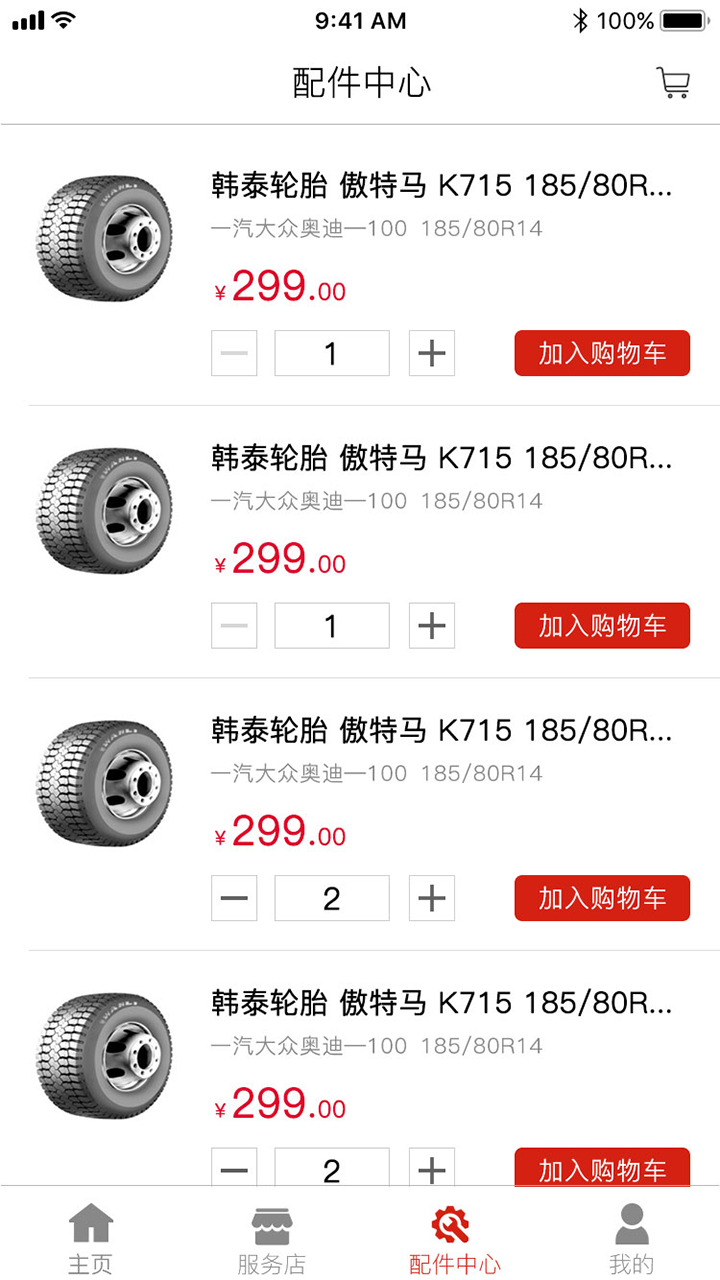Switch to the 主页 tab
Screen dimensions: 720x1280
coord(90,1238)
